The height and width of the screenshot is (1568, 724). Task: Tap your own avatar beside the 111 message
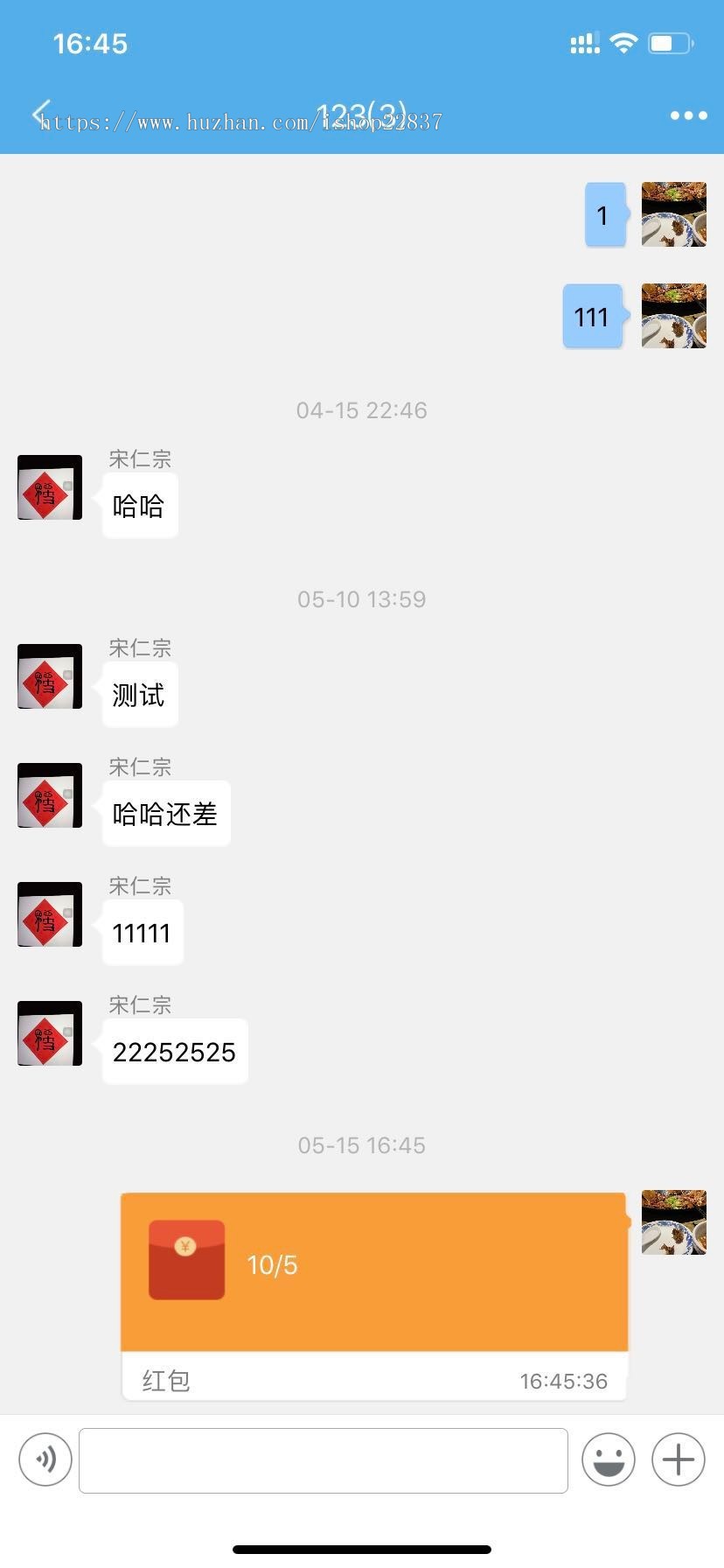click(x=673, y=316)
